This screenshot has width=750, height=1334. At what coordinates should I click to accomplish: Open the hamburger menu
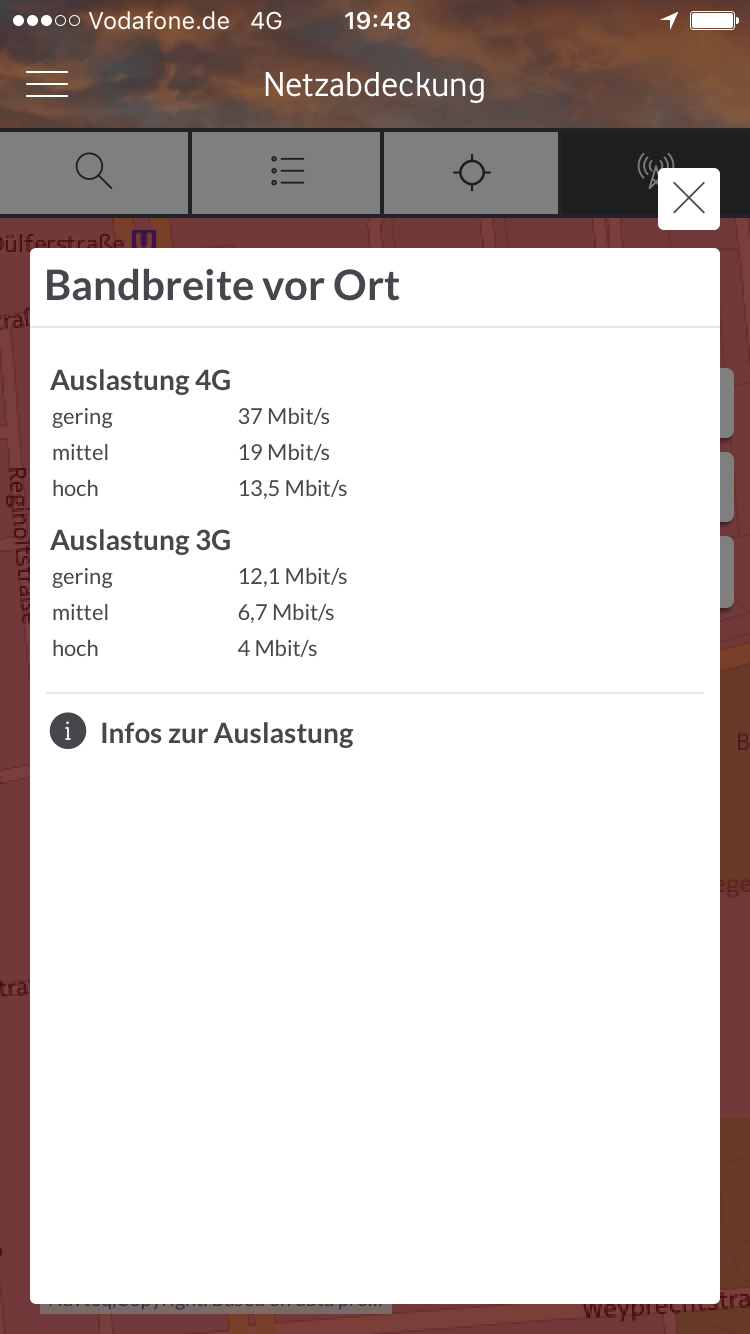(47, 84)
